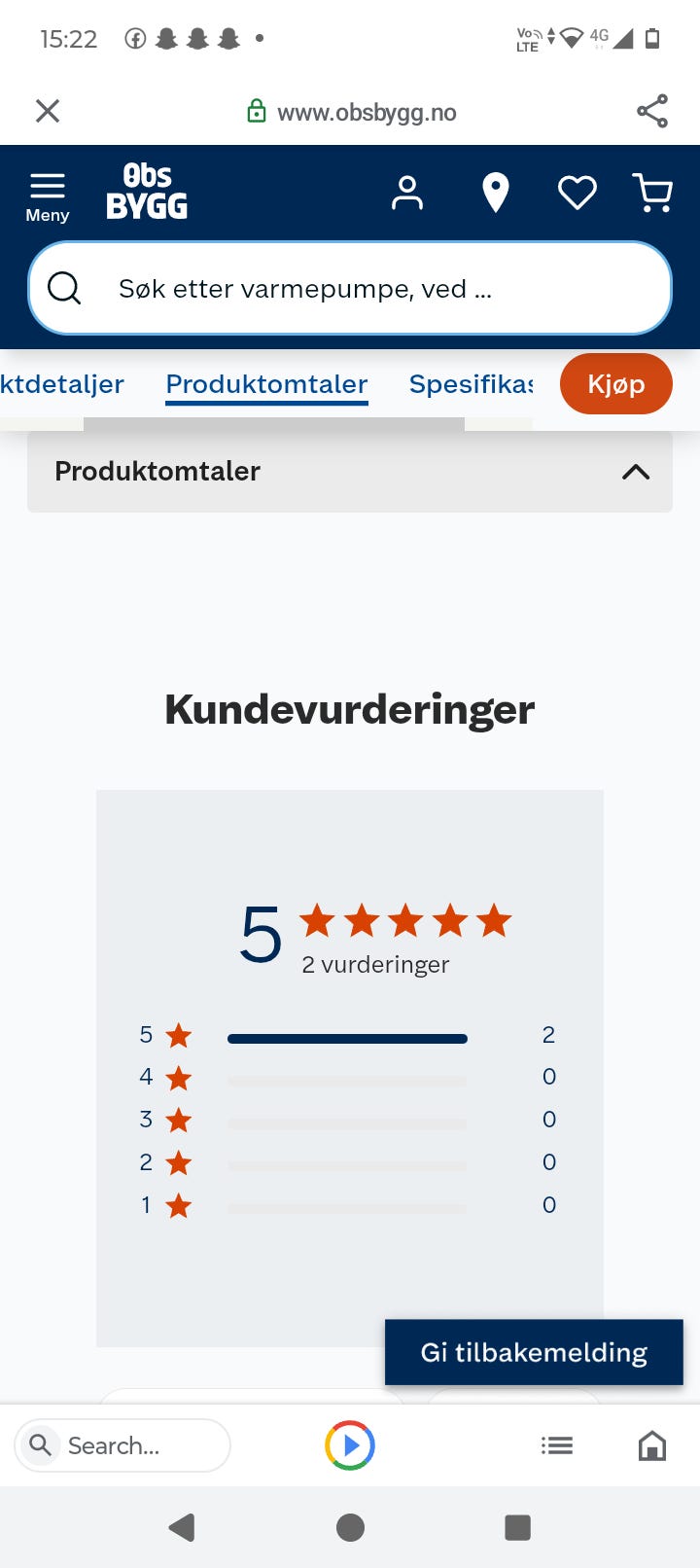This screenshot has height=1568, width=700.
Task: Switch to the Produktomtaler tab
Action: coord(265,384)
